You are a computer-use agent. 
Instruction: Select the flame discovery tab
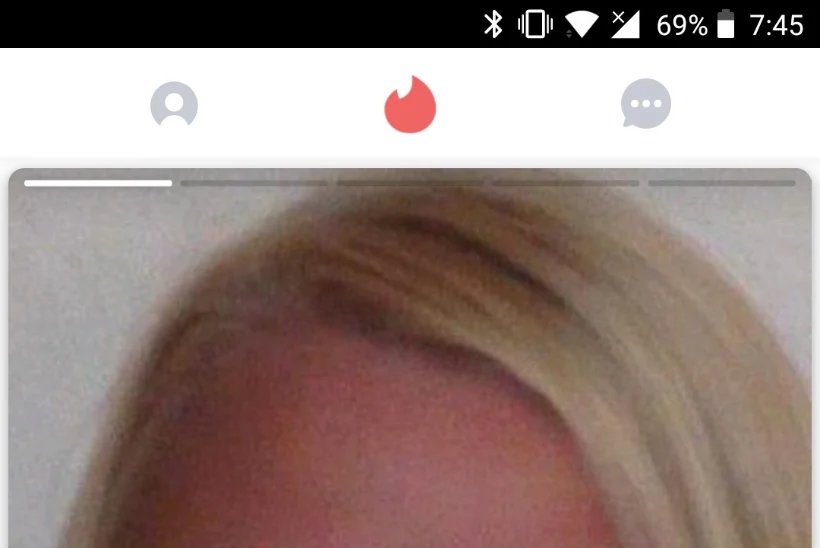point(410,104)
